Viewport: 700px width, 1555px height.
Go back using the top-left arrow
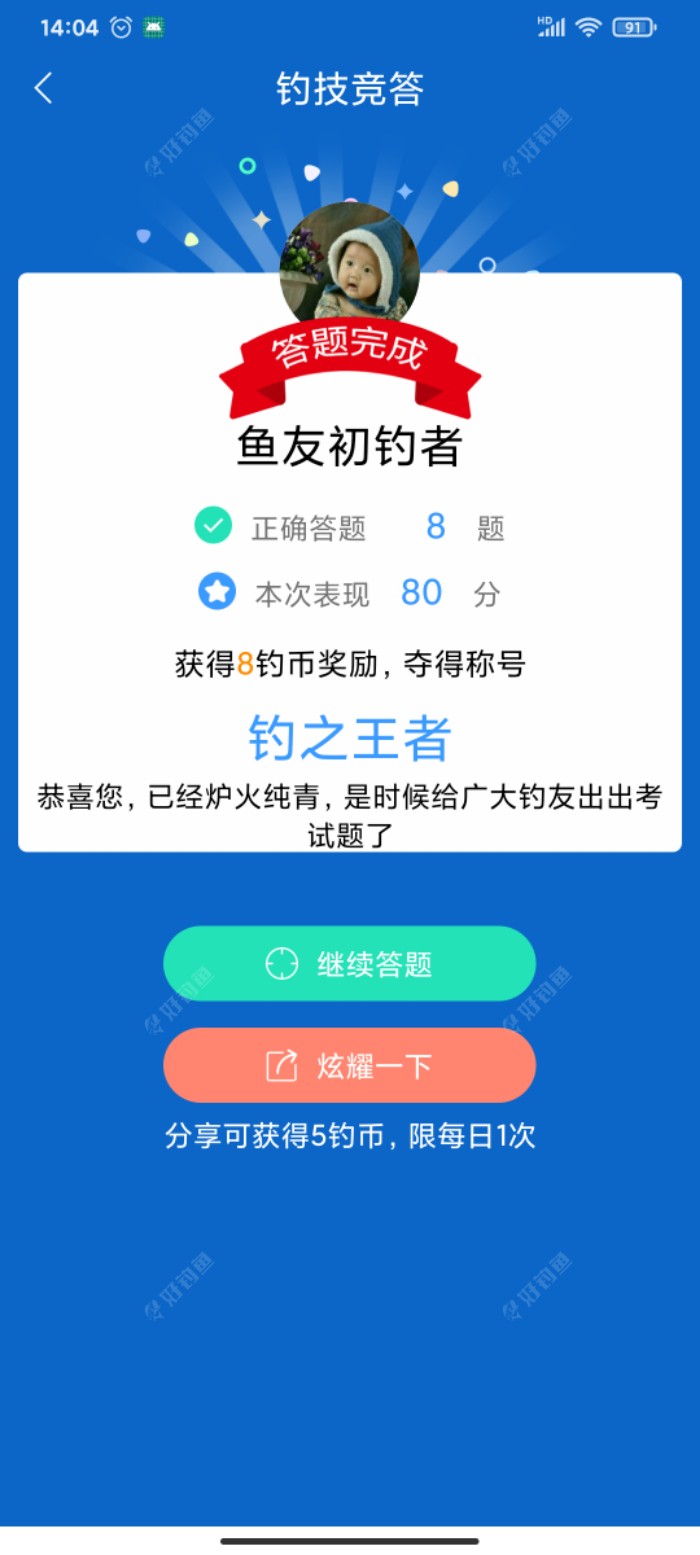(43, 88)
